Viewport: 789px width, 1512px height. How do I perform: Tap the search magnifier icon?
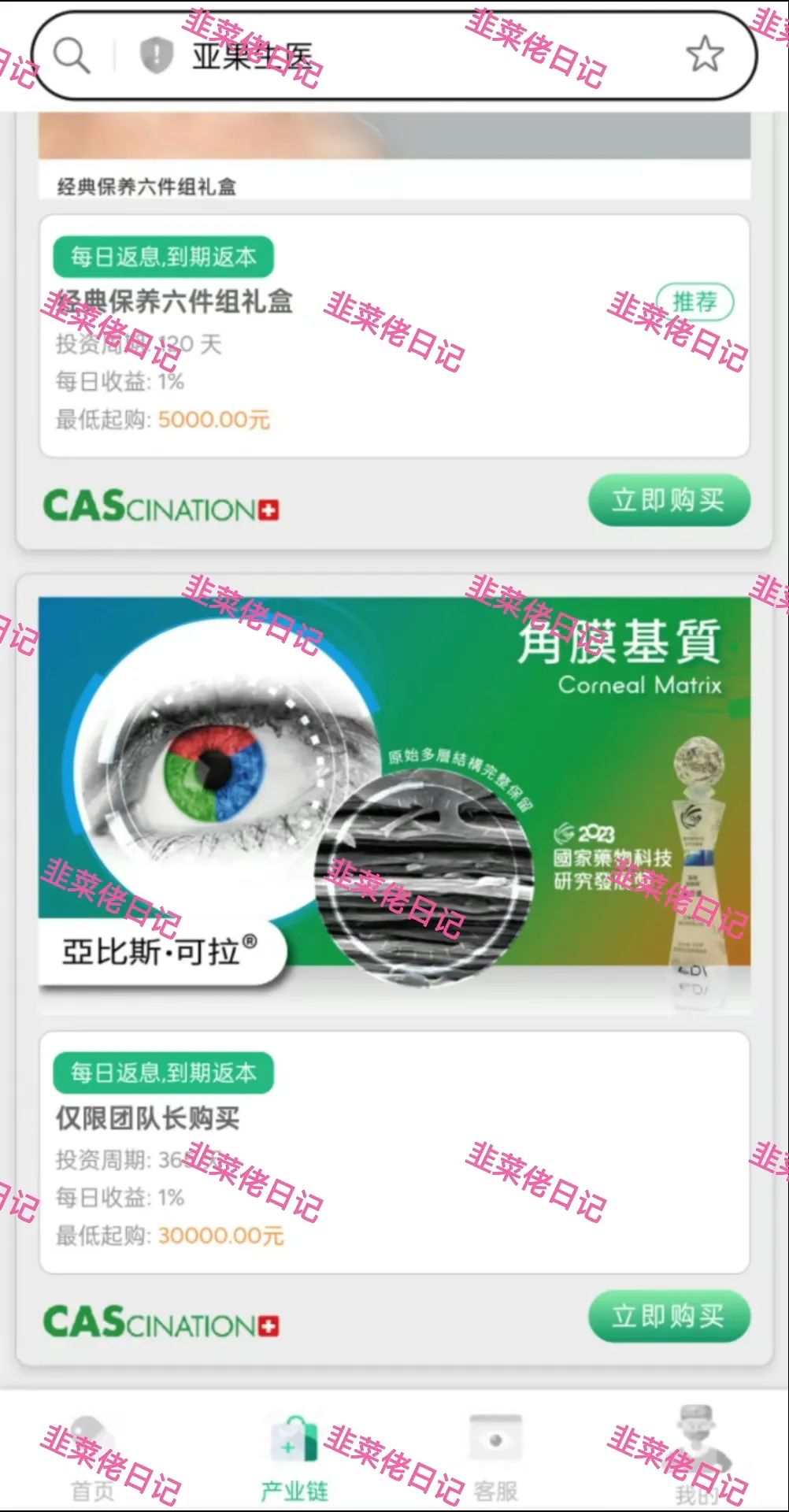coord(72,55)
